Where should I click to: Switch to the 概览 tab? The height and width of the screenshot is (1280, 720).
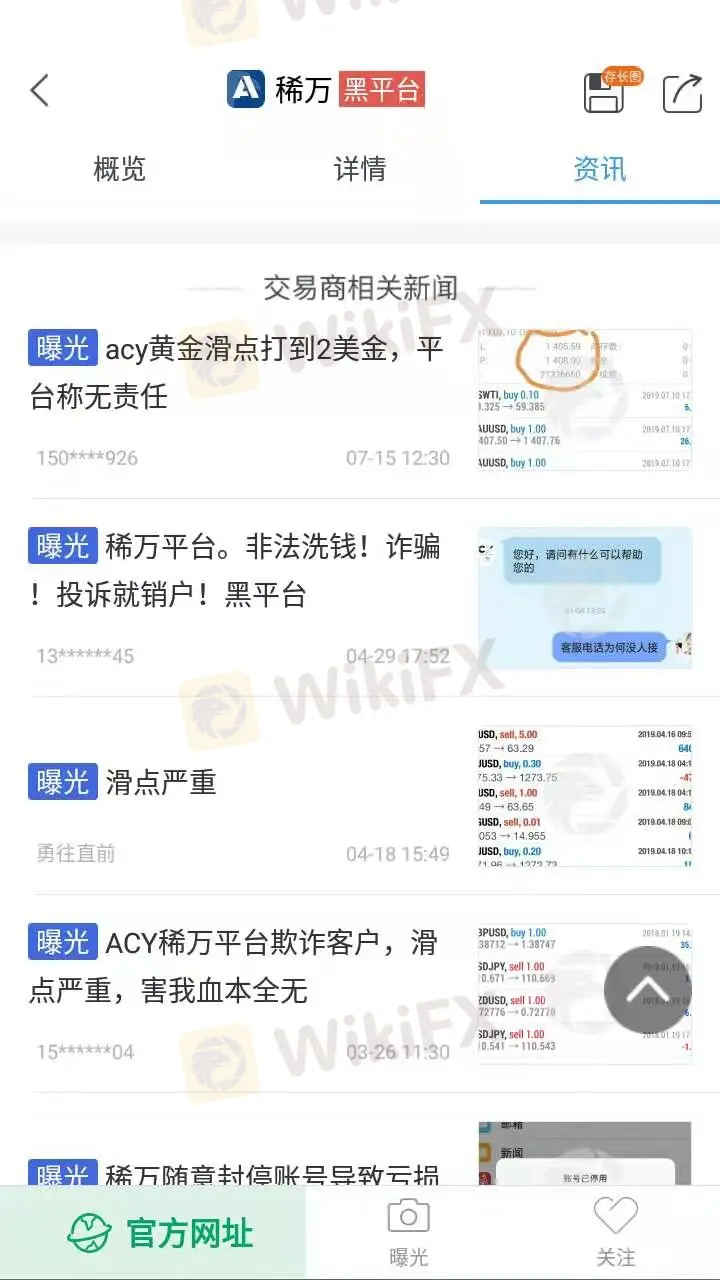coord(120,169)
